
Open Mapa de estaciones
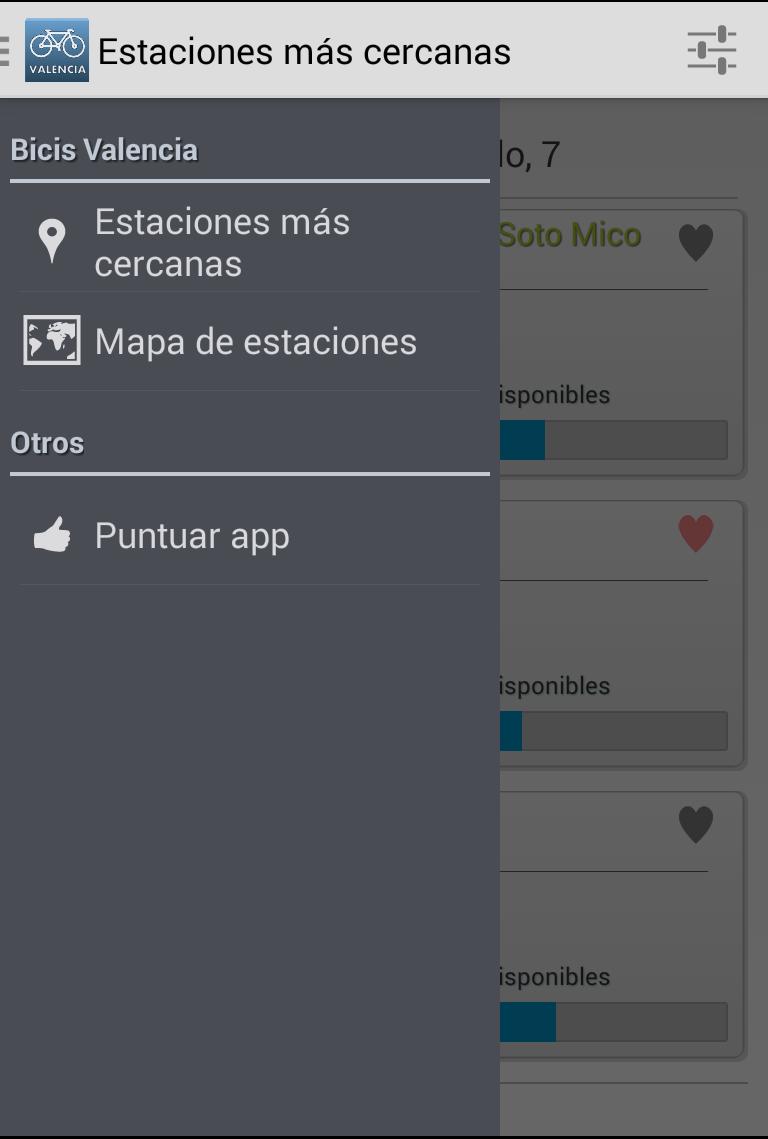(x=255, y=342)
